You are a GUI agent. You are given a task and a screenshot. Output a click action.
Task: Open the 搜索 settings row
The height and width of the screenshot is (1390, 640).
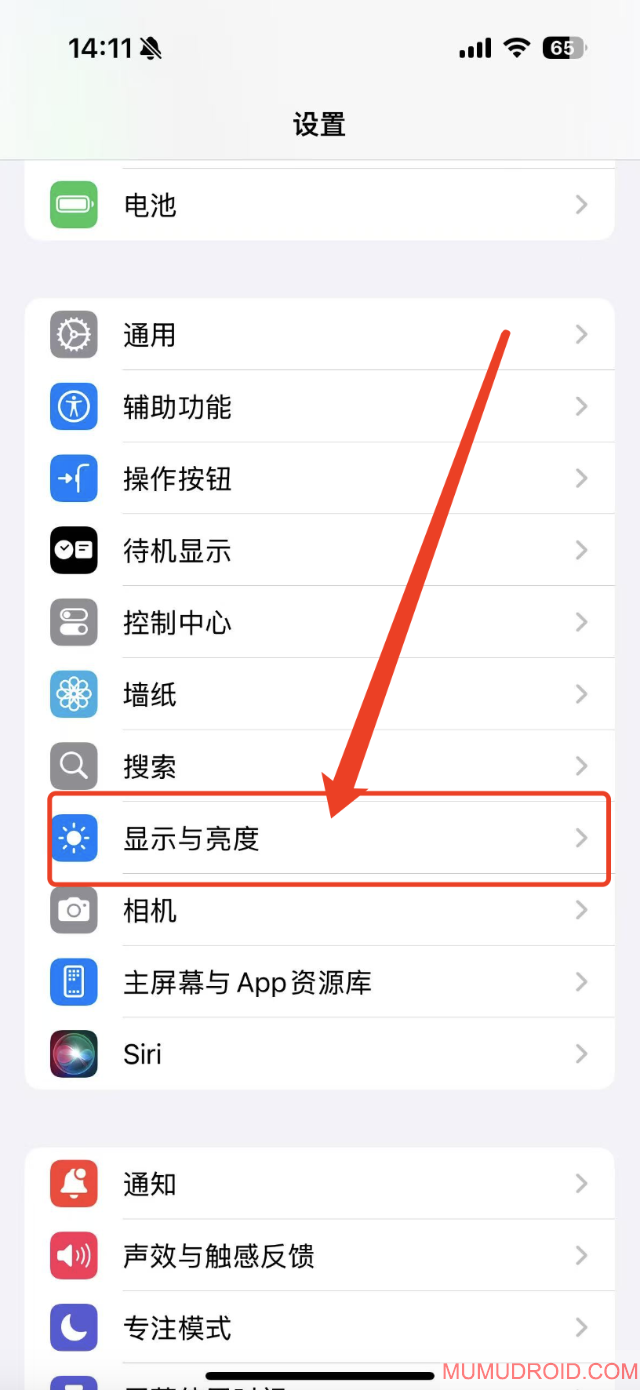(x=320, y=767)
